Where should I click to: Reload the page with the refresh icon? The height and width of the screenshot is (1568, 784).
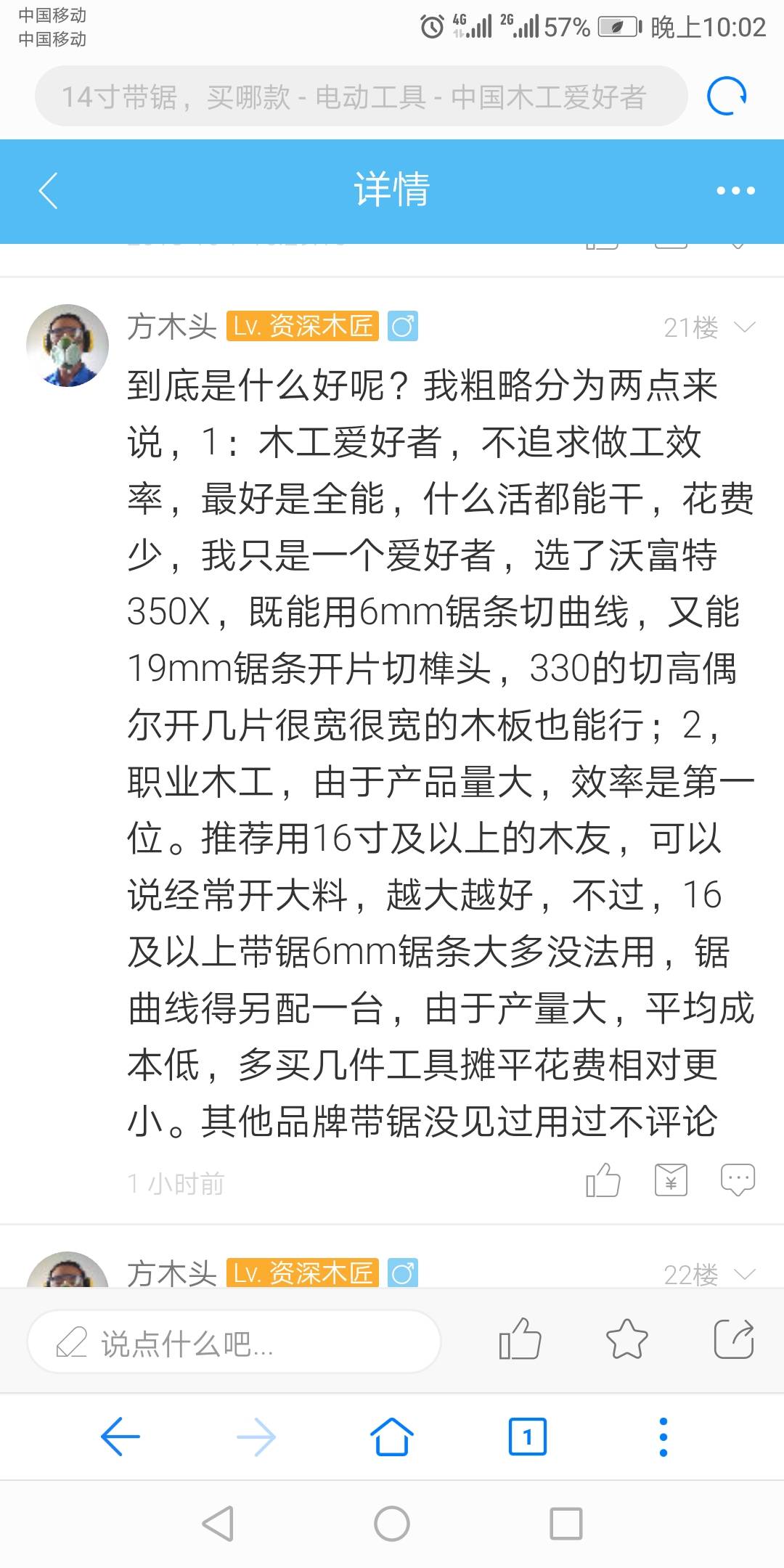tap(727, 96)
